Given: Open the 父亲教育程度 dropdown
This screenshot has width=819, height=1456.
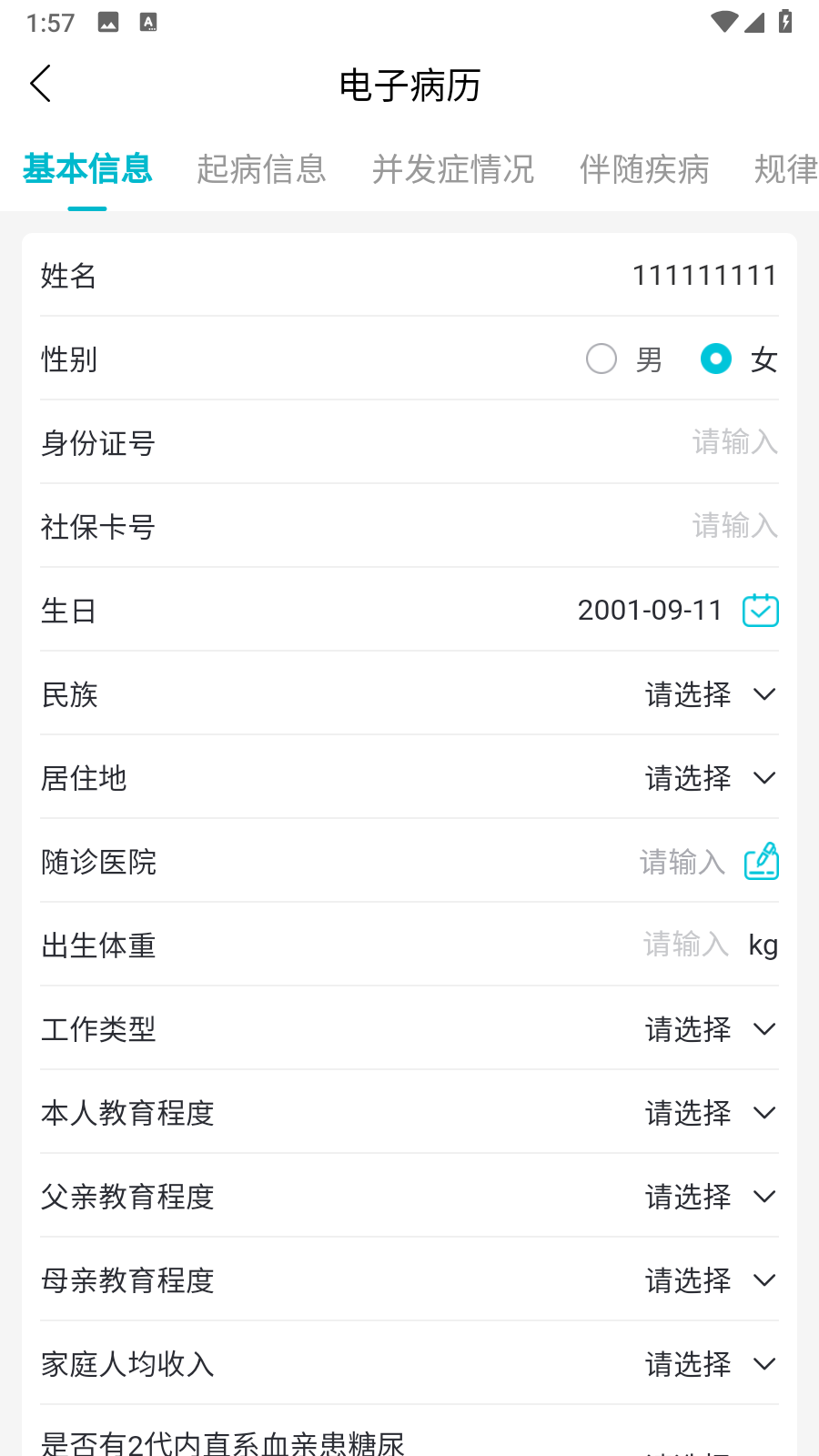Looking at the screenshot, I should (x=710, y=1198).
